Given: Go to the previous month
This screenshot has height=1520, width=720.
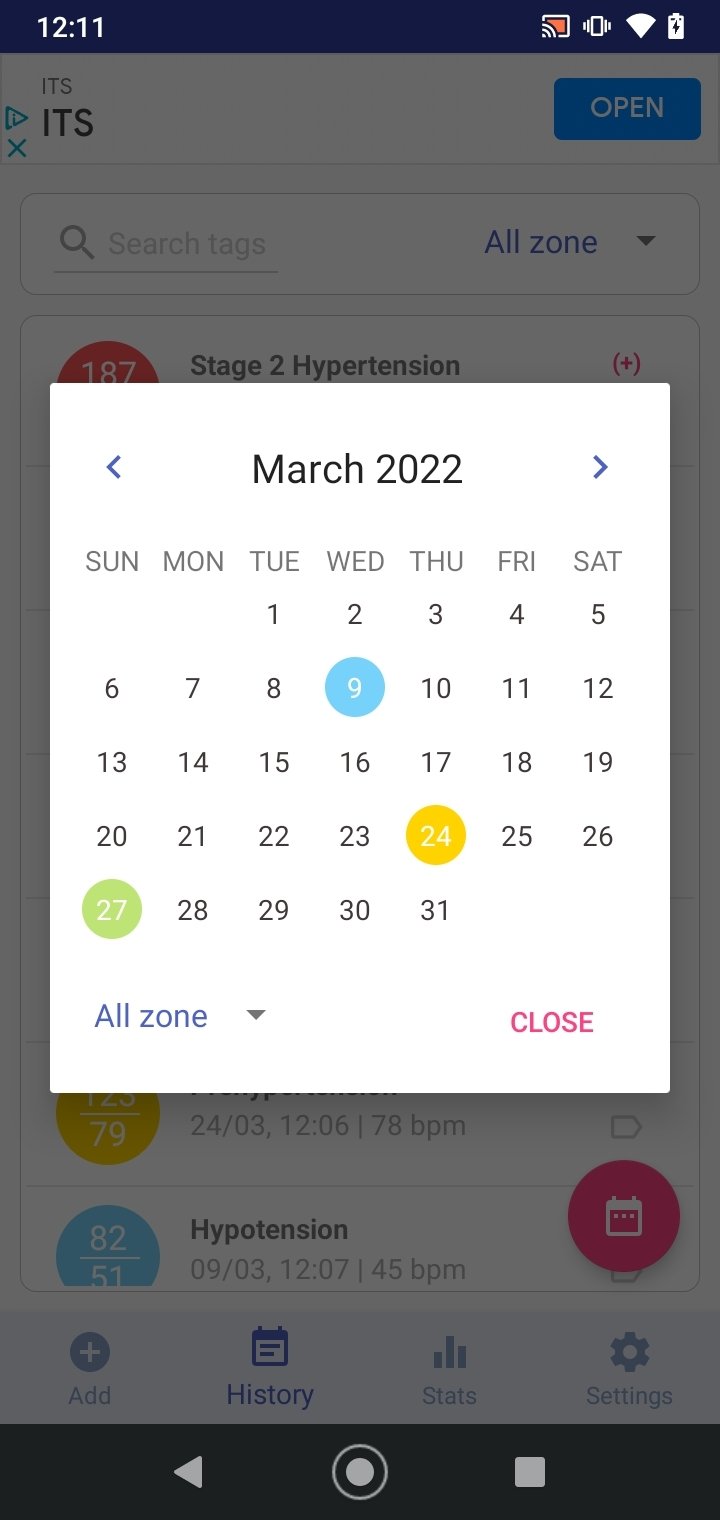Looking at the screenshot, I should [x=114, y=467].
